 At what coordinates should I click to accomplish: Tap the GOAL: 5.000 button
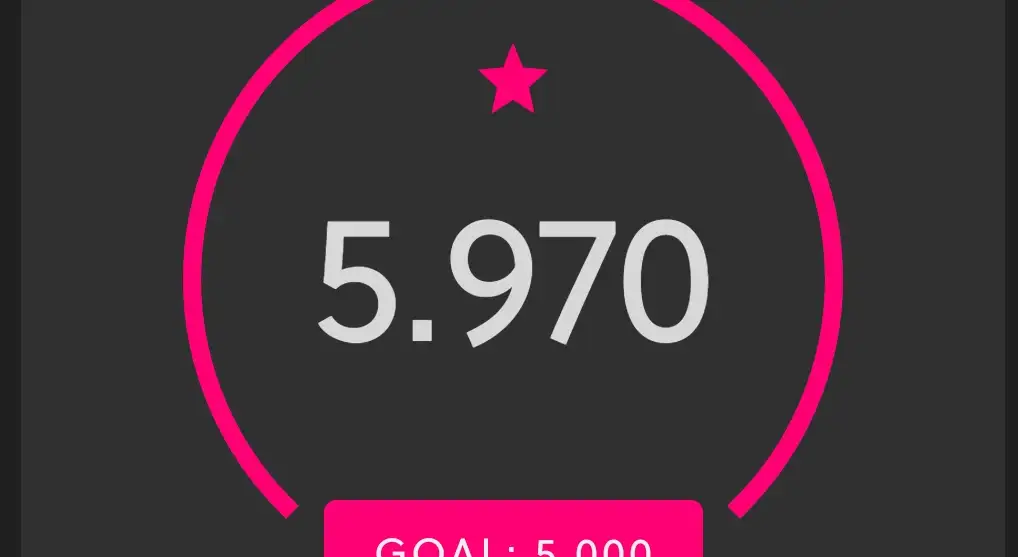click(513, 532)
